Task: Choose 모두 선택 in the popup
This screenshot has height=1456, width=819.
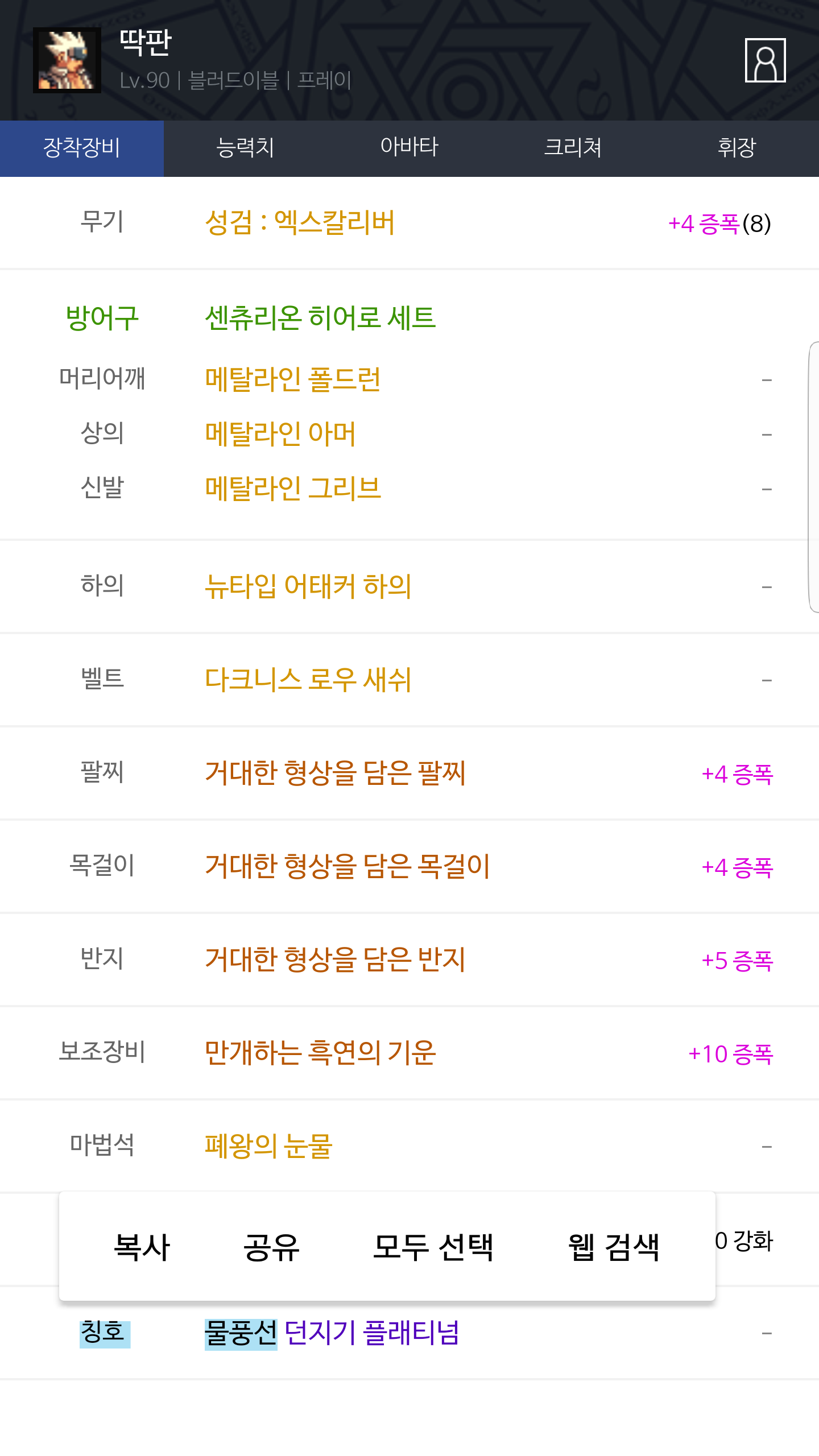Action: point(433,1247)
